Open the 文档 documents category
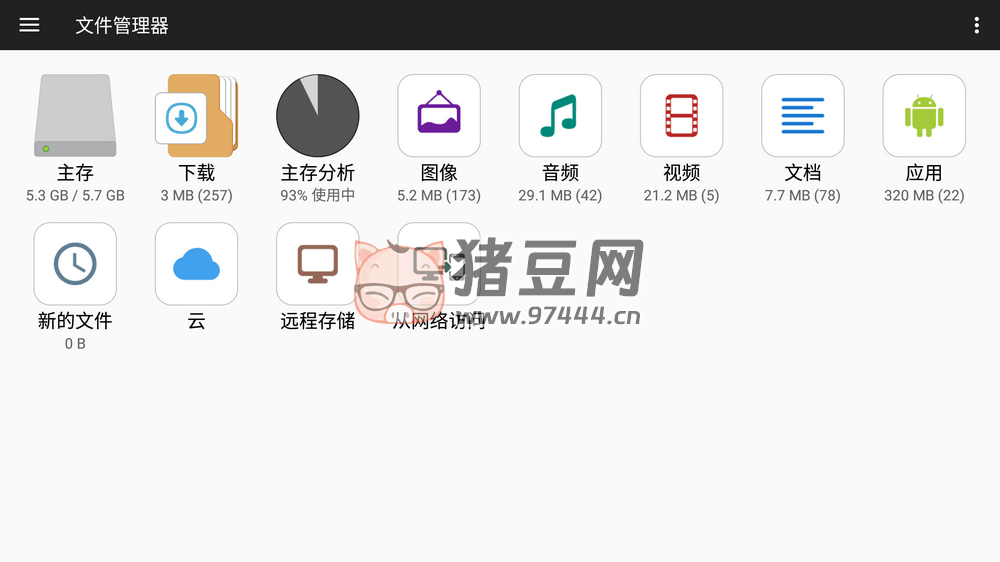The width and height of the screenshot is (1000, 562). click(802, 116)
